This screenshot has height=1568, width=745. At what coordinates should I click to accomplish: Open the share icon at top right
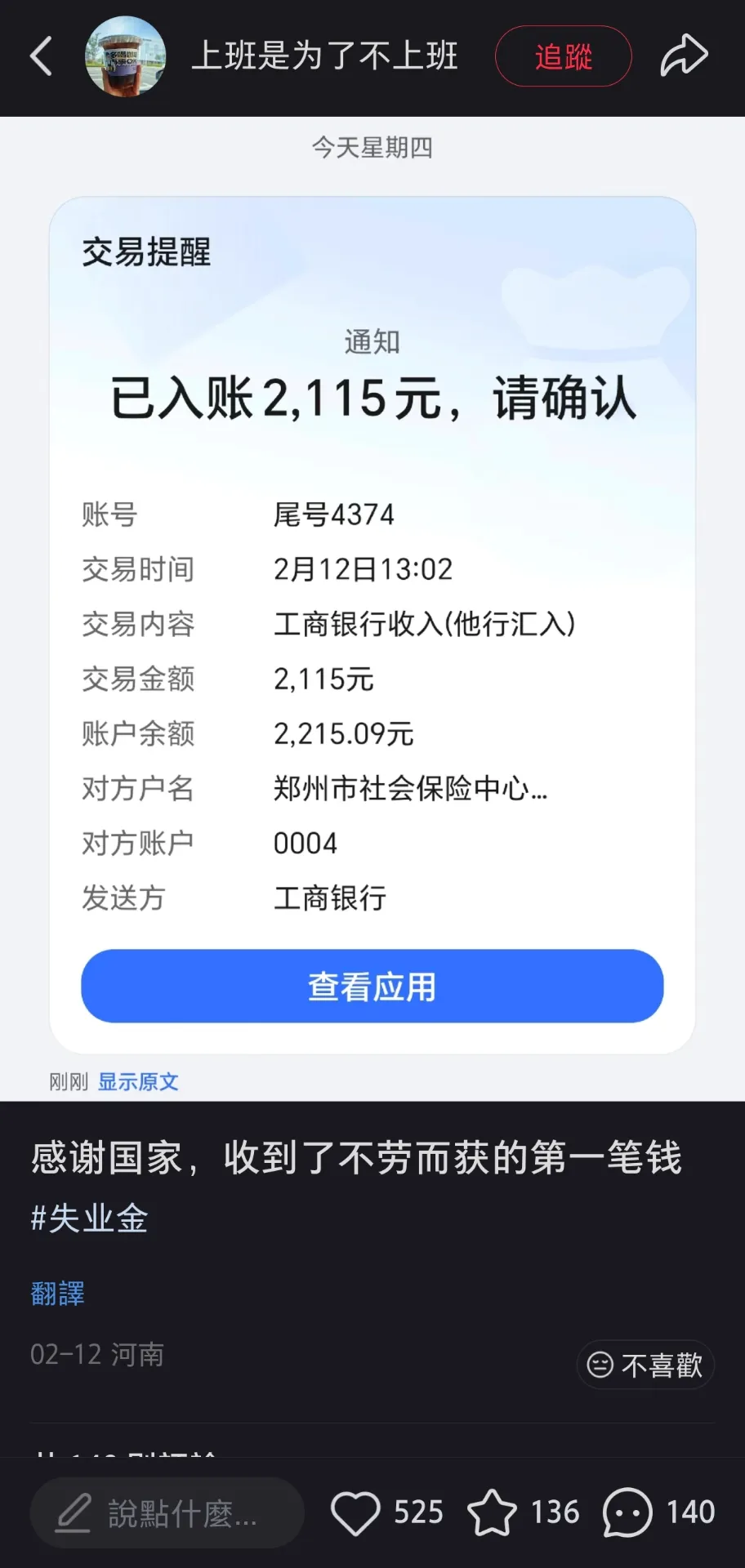684,56
